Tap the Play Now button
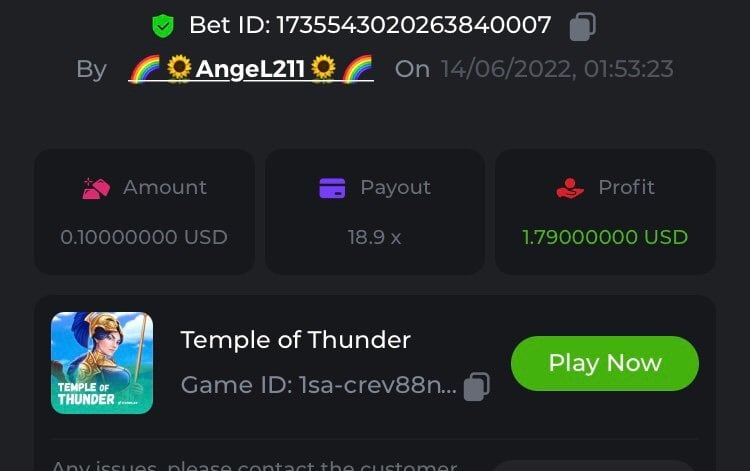Screen dimensions: 750x471 (604, 363)
